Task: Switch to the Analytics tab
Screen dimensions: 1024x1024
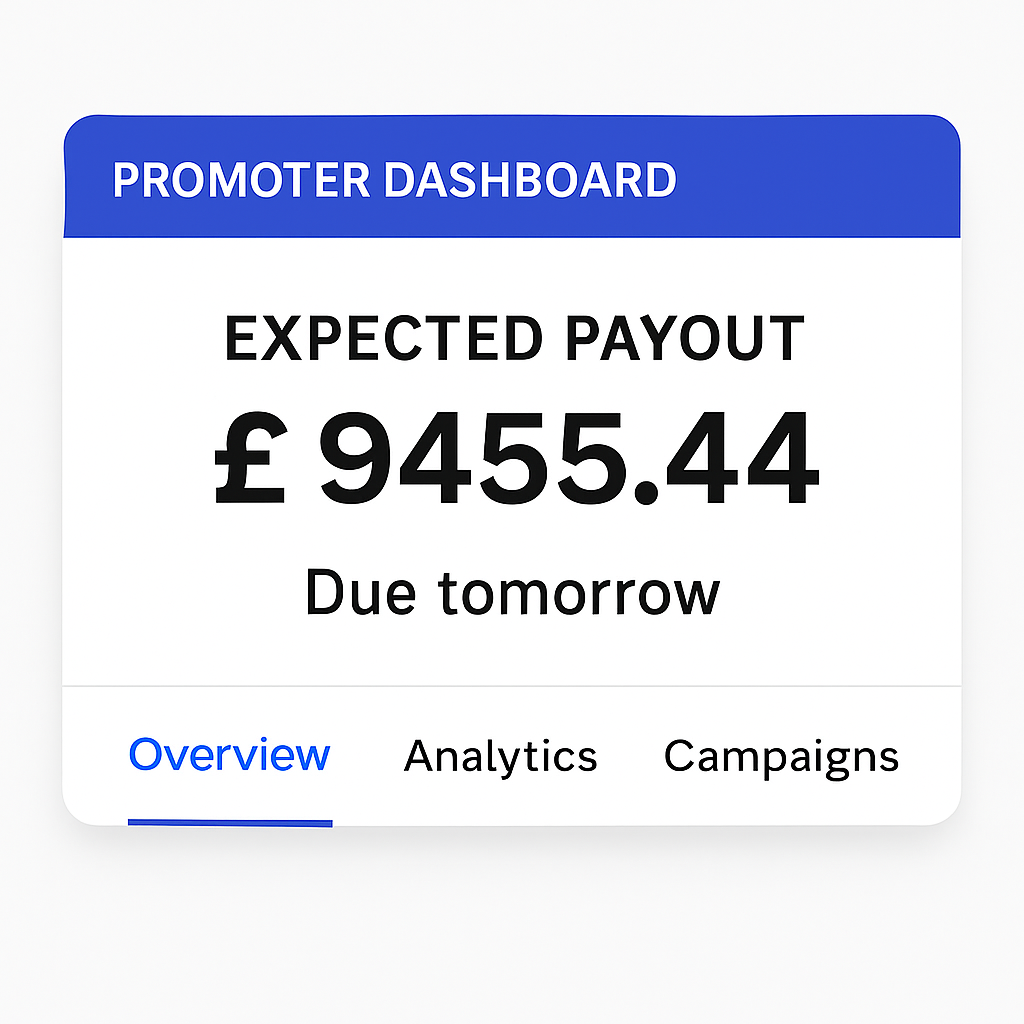Action: pos(500,756)
